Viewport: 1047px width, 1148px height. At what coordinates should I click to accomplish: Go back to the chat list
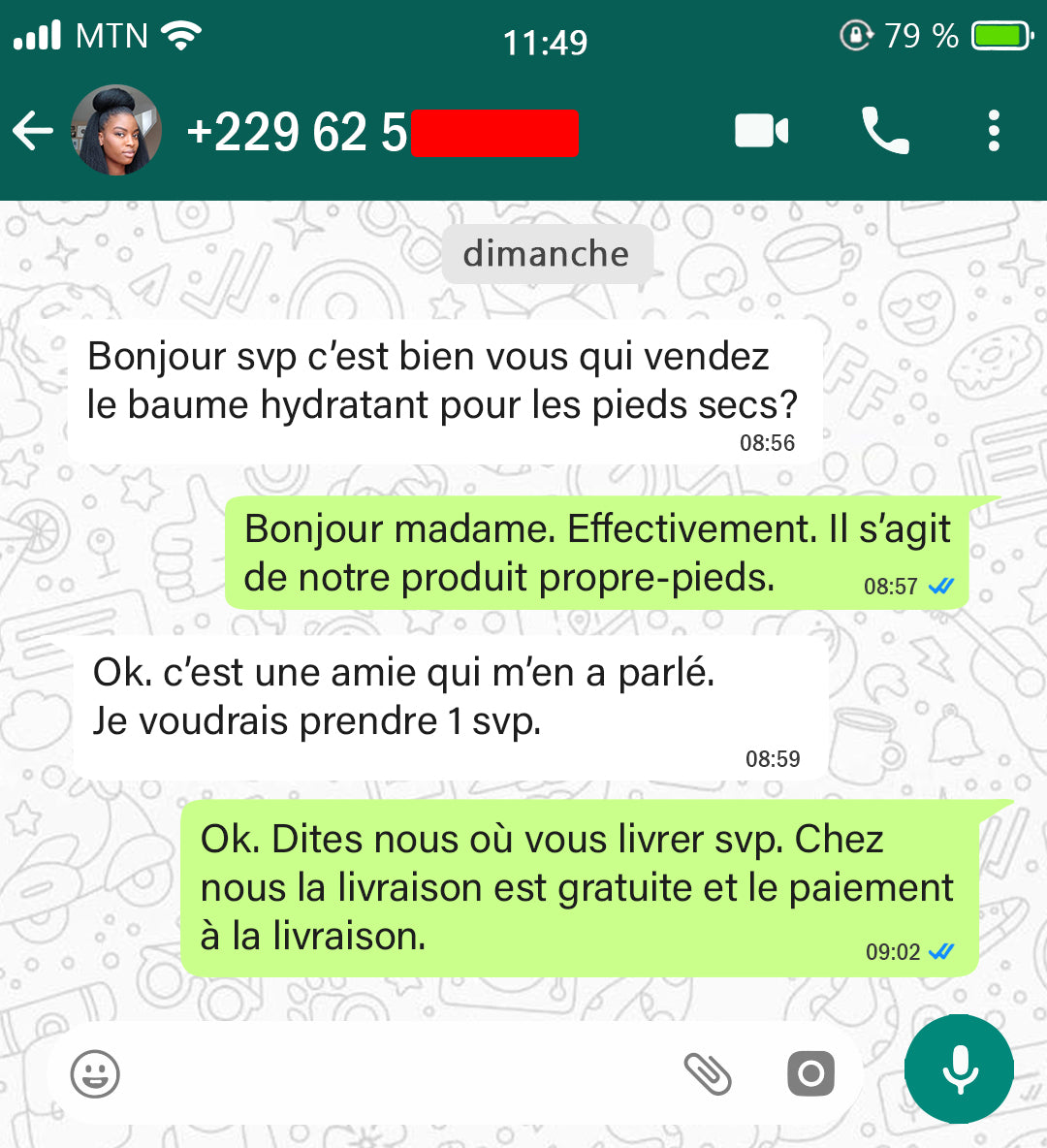click(x=33, y=131)
